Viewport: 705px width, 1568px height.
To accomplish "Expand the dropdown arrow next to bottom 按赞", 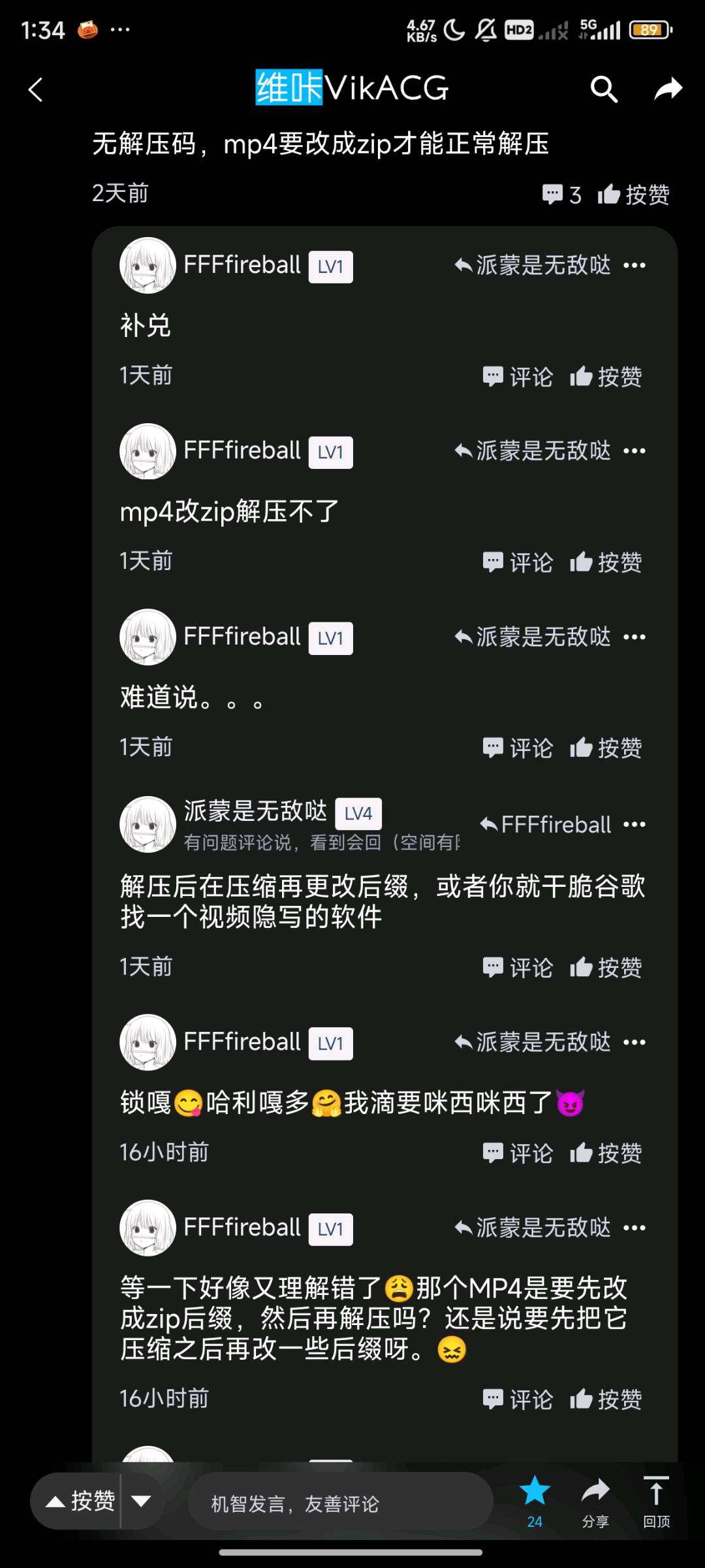I will (142, 1501).
